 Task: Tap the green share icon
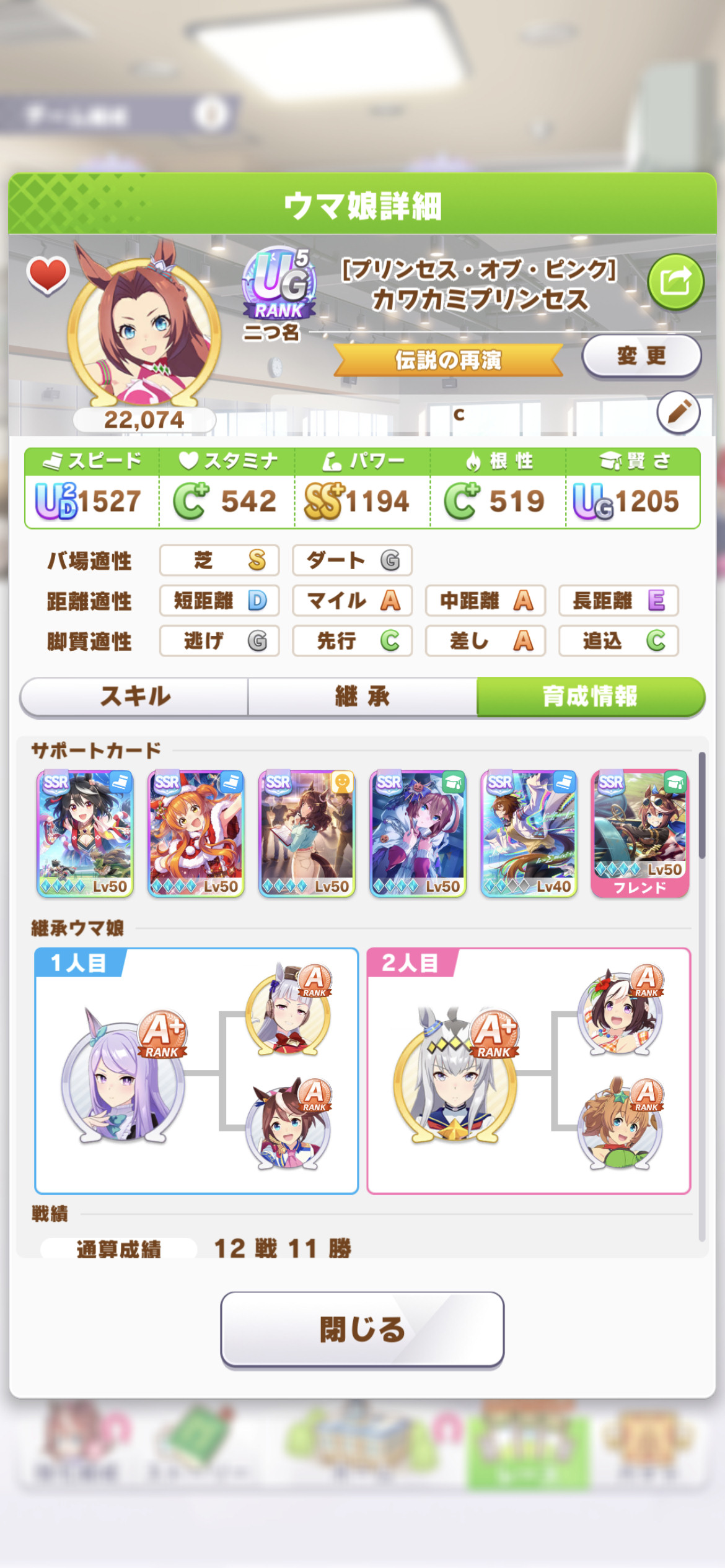(x=675, y=282)
